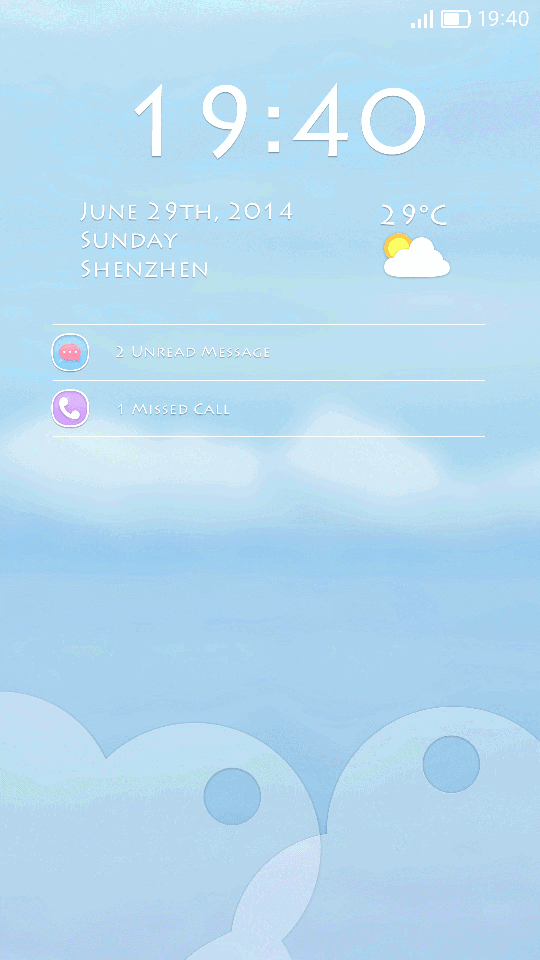Viewport: 540px width, 960px height.
Task: Open the 1 Missed Call notification
Action: pos(269,408)
